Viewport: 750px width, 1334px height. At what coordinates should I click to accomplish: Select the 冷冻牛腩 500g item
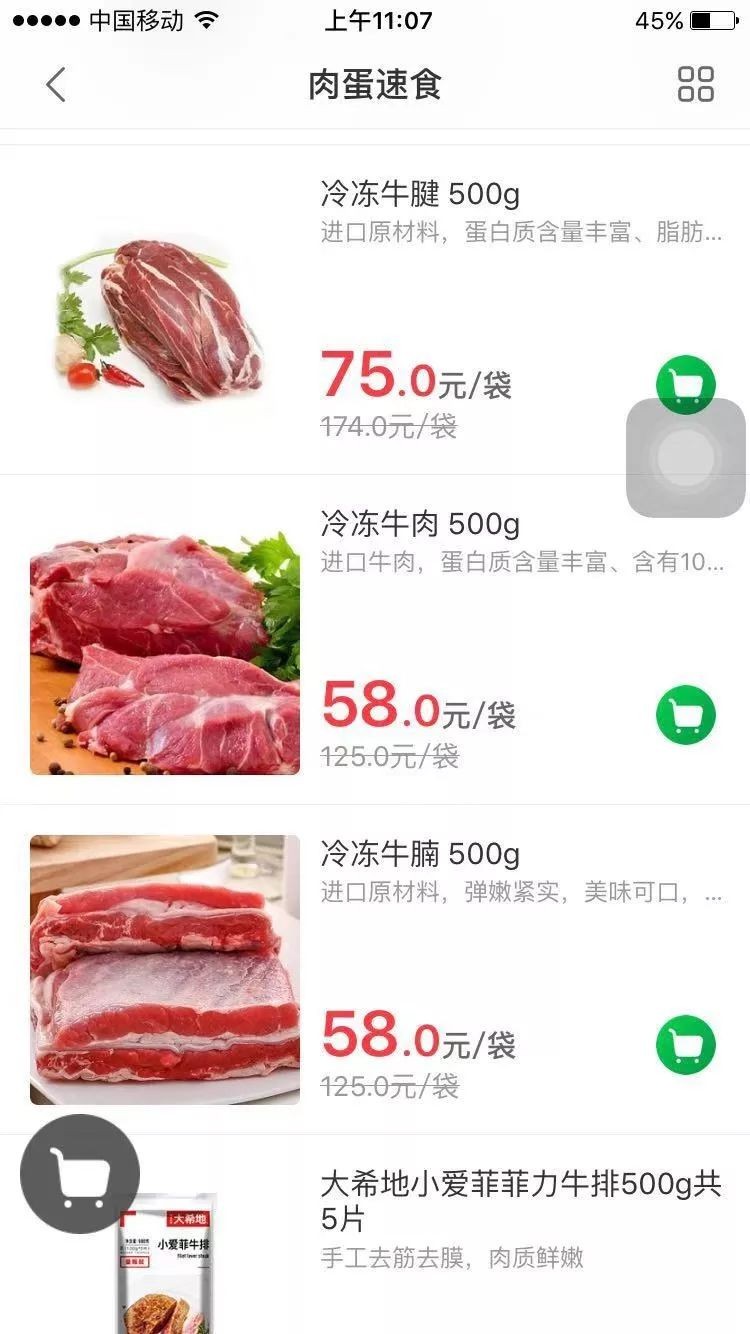pos(420,854)
